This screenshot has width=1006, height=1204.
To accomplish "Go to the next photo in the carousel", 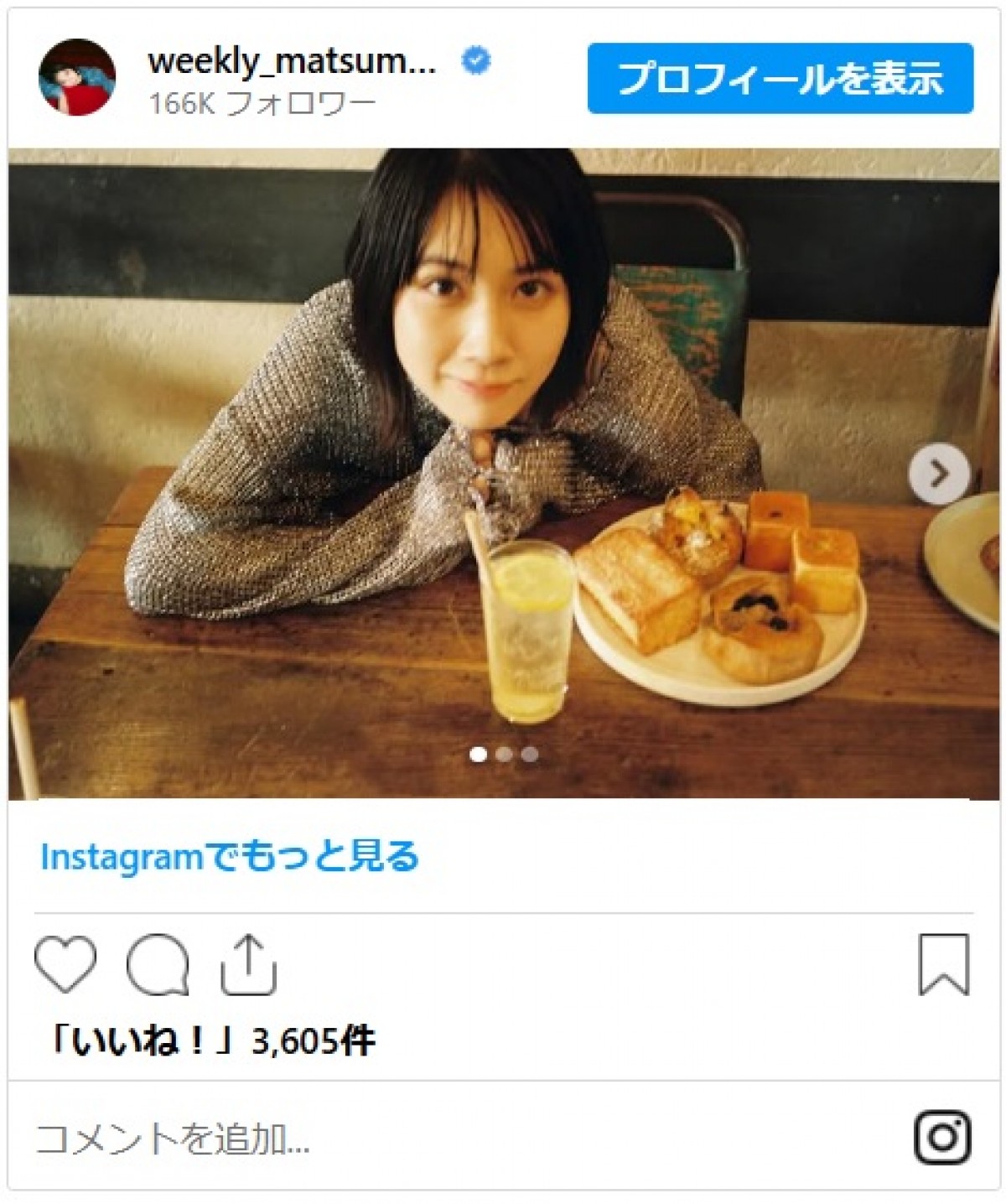I will click(x=939, y=475).
